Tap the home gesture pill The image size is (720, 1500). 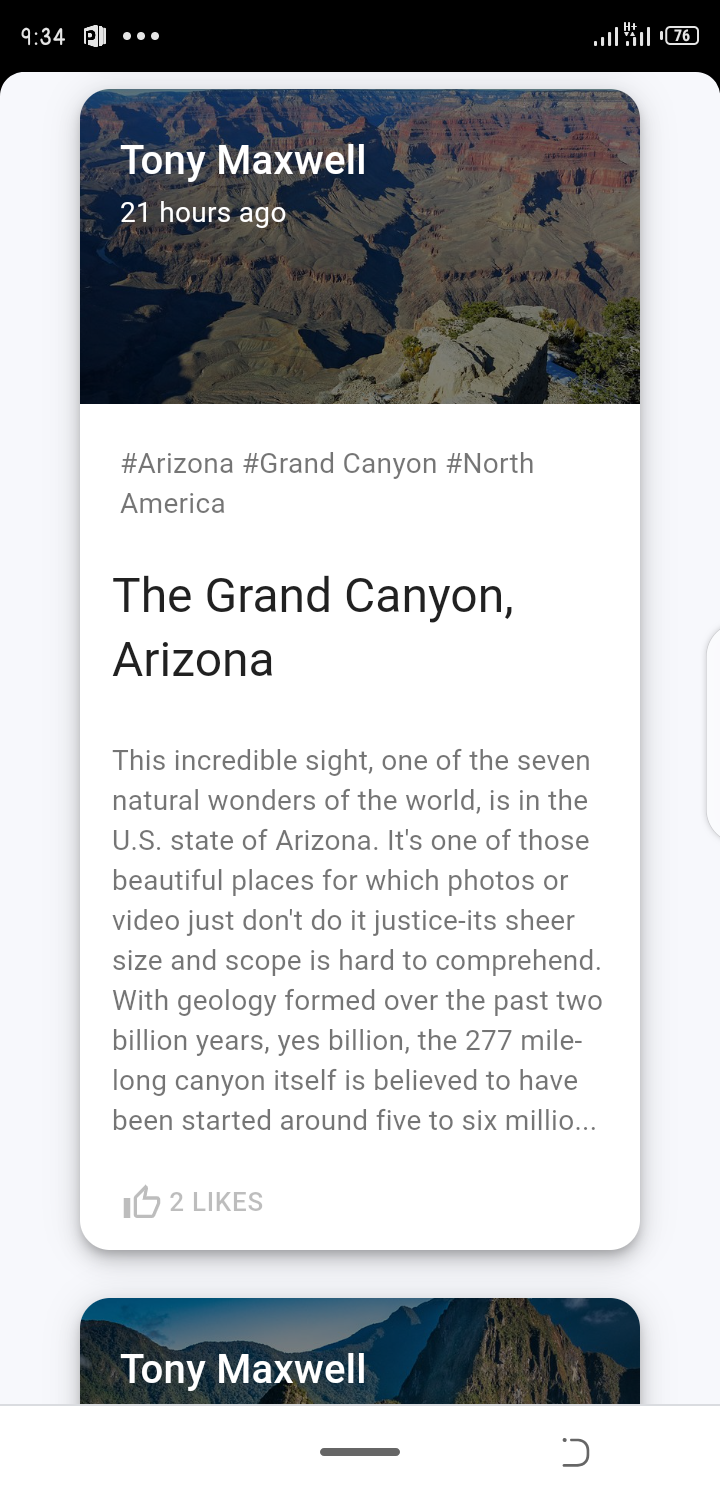[360, 1452]
